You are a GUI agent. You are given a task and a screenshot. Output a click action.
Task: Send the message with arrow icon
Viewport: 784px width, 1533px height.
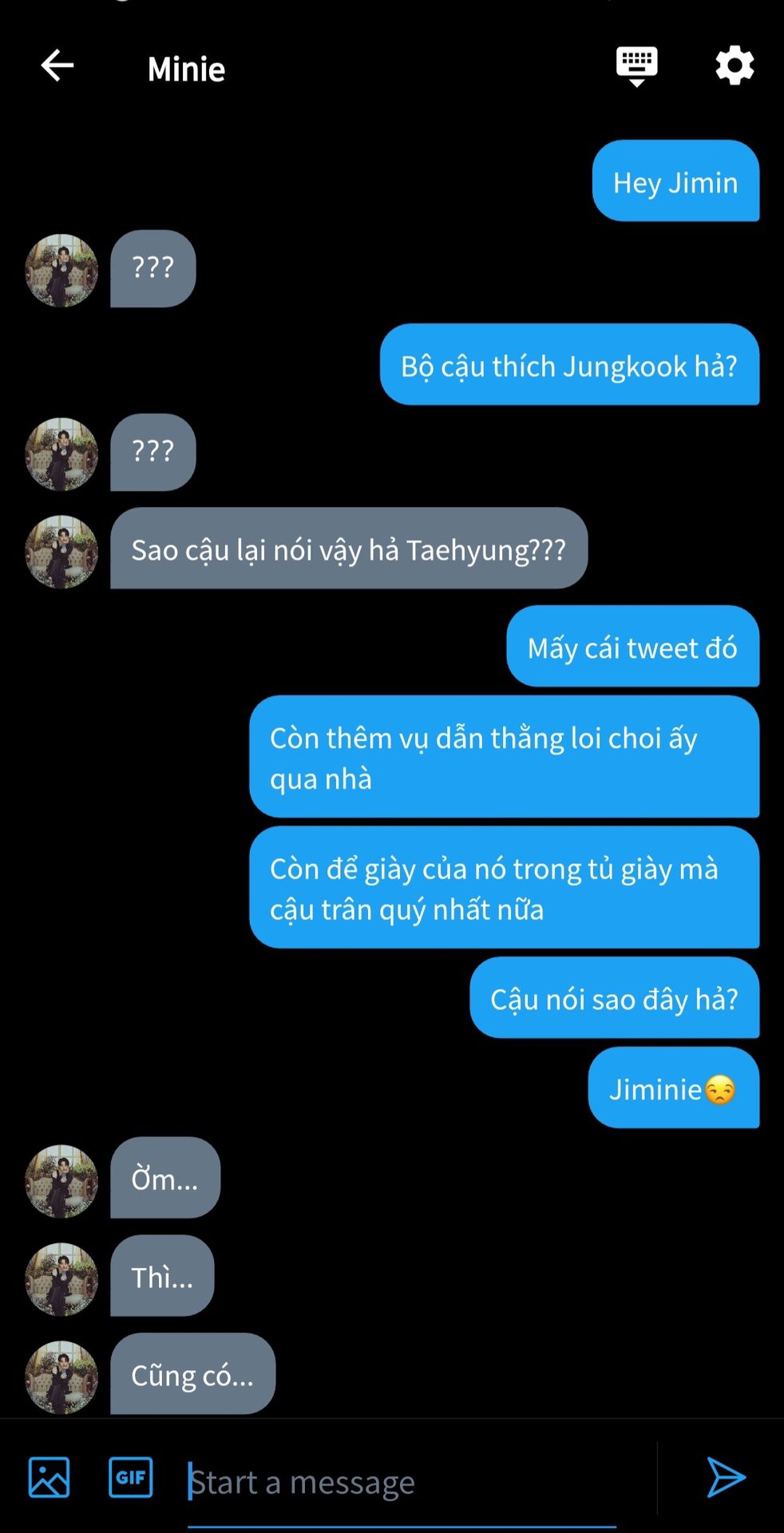725,1477
